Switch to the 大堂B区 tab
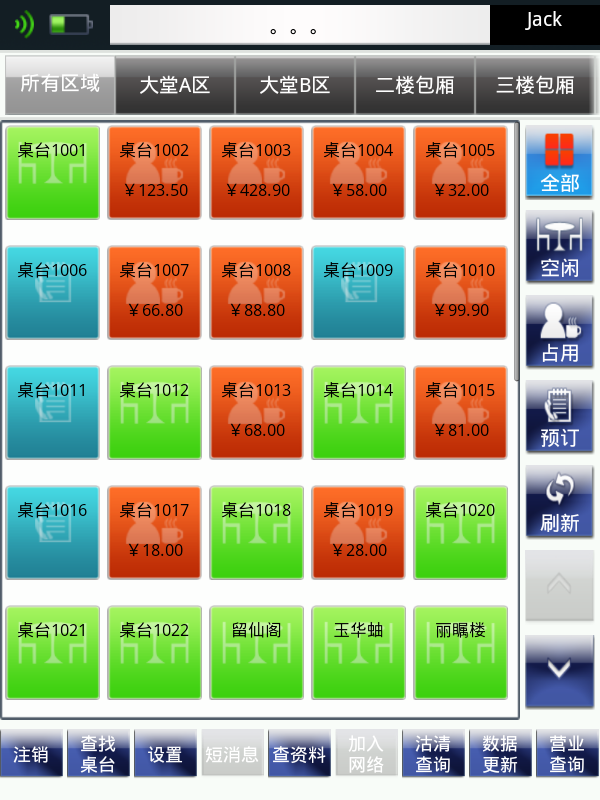This screenshot has height=800, width=600. (295, 85)
